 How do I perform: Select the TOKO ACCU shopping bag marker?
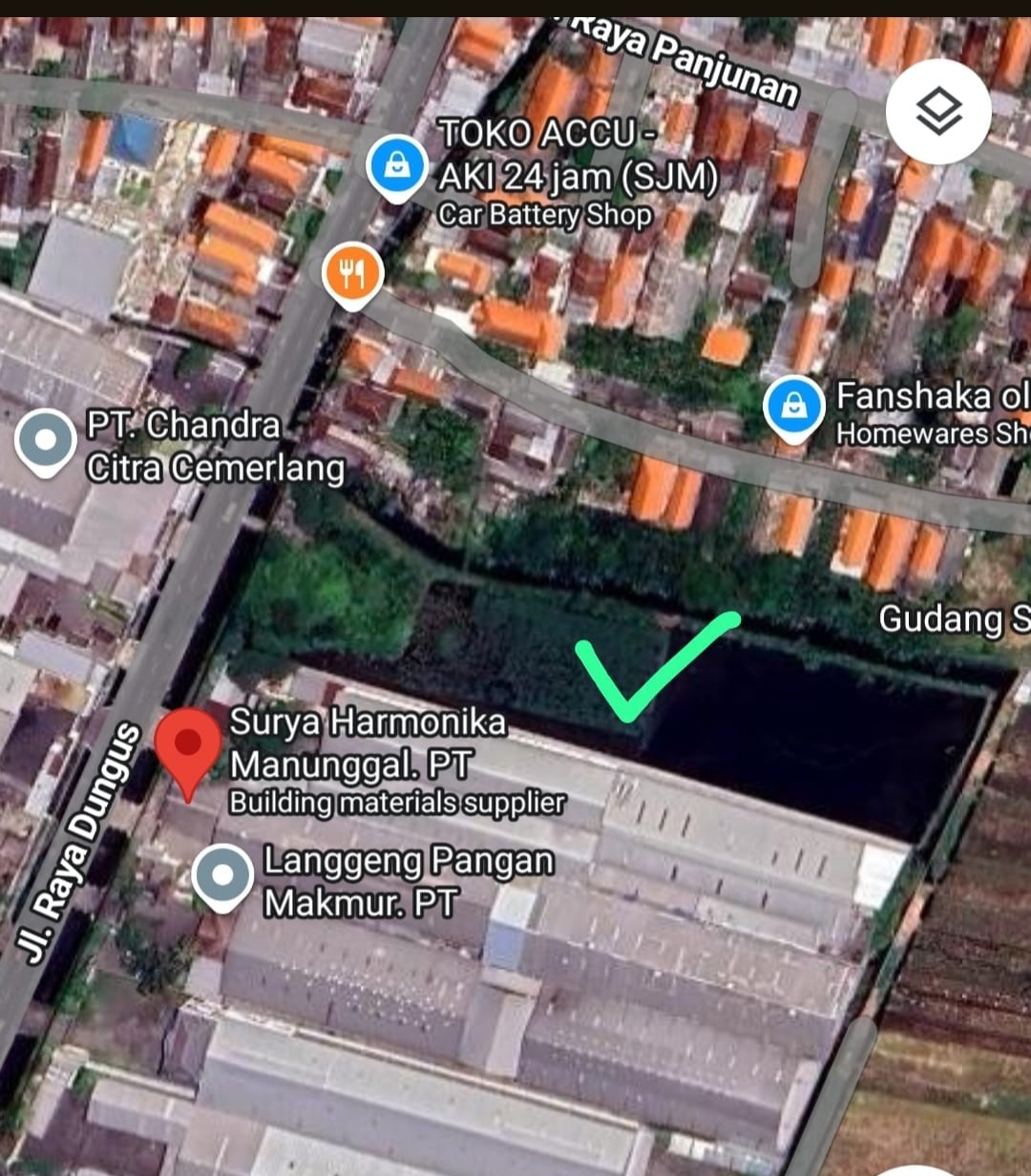point(397,164)
